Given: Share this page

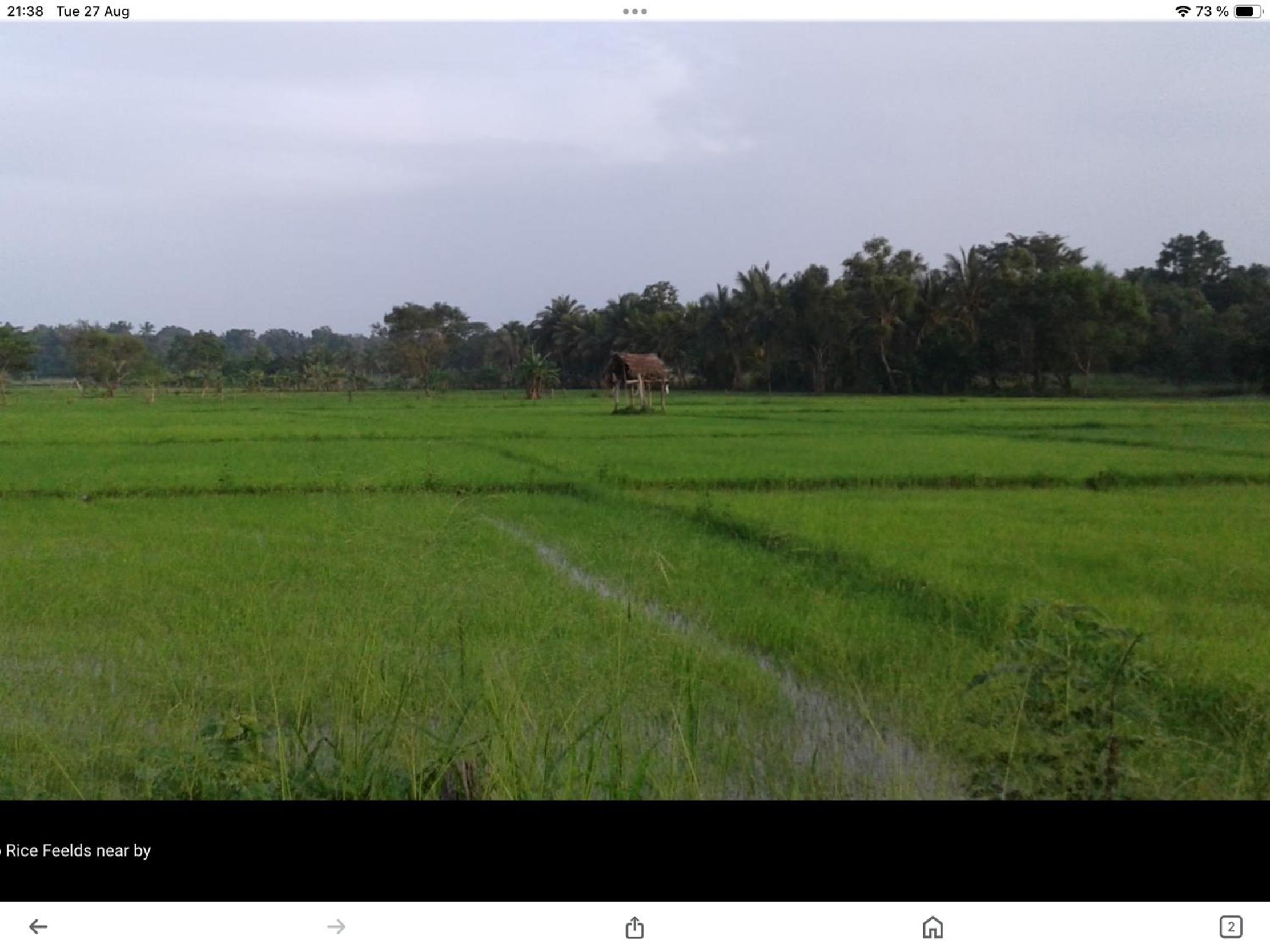Looking at the screenshot, I should (634, 927).
